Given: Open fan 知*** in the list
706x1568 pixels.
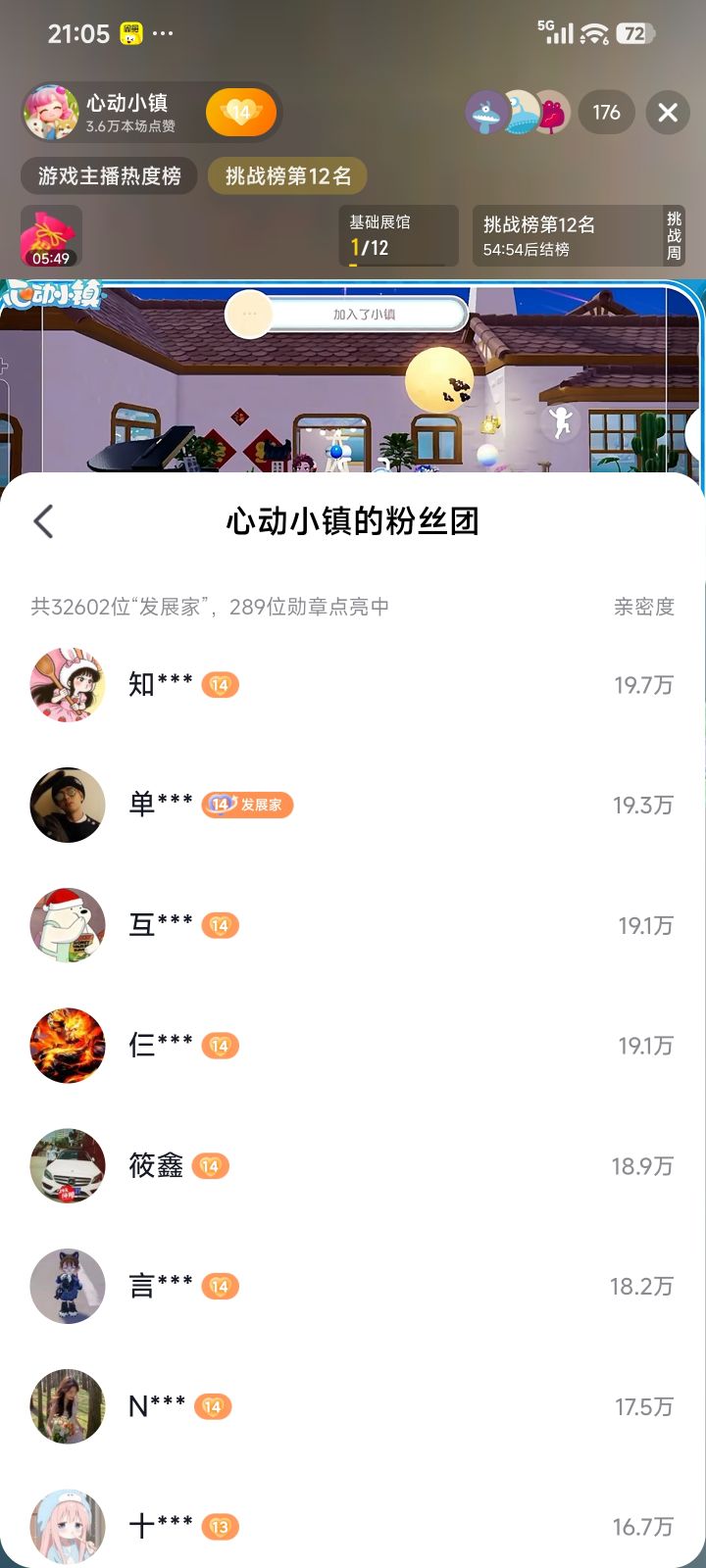Looking at the screenshot, I should tap(353, 685).
